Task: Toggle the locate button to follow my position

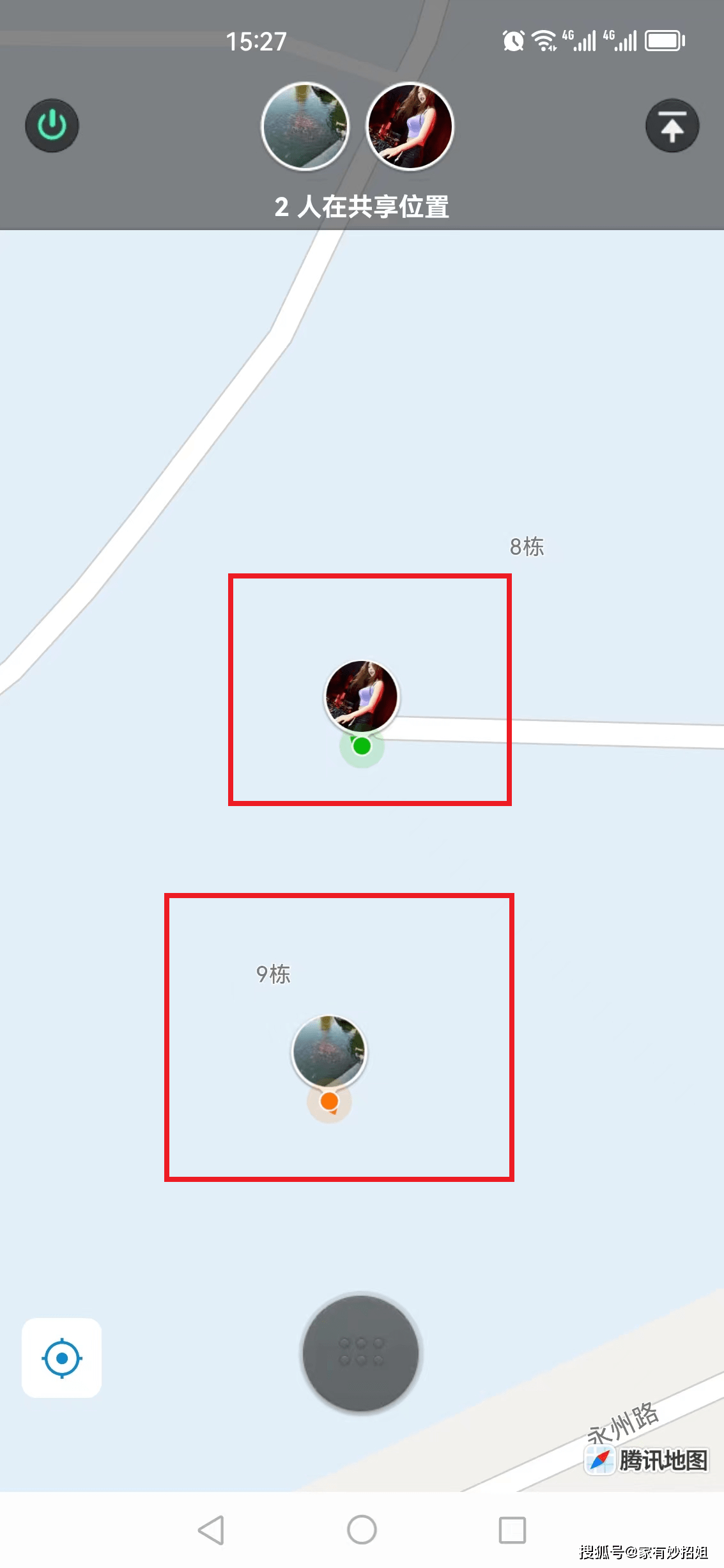Action: tap(61, 1357)
